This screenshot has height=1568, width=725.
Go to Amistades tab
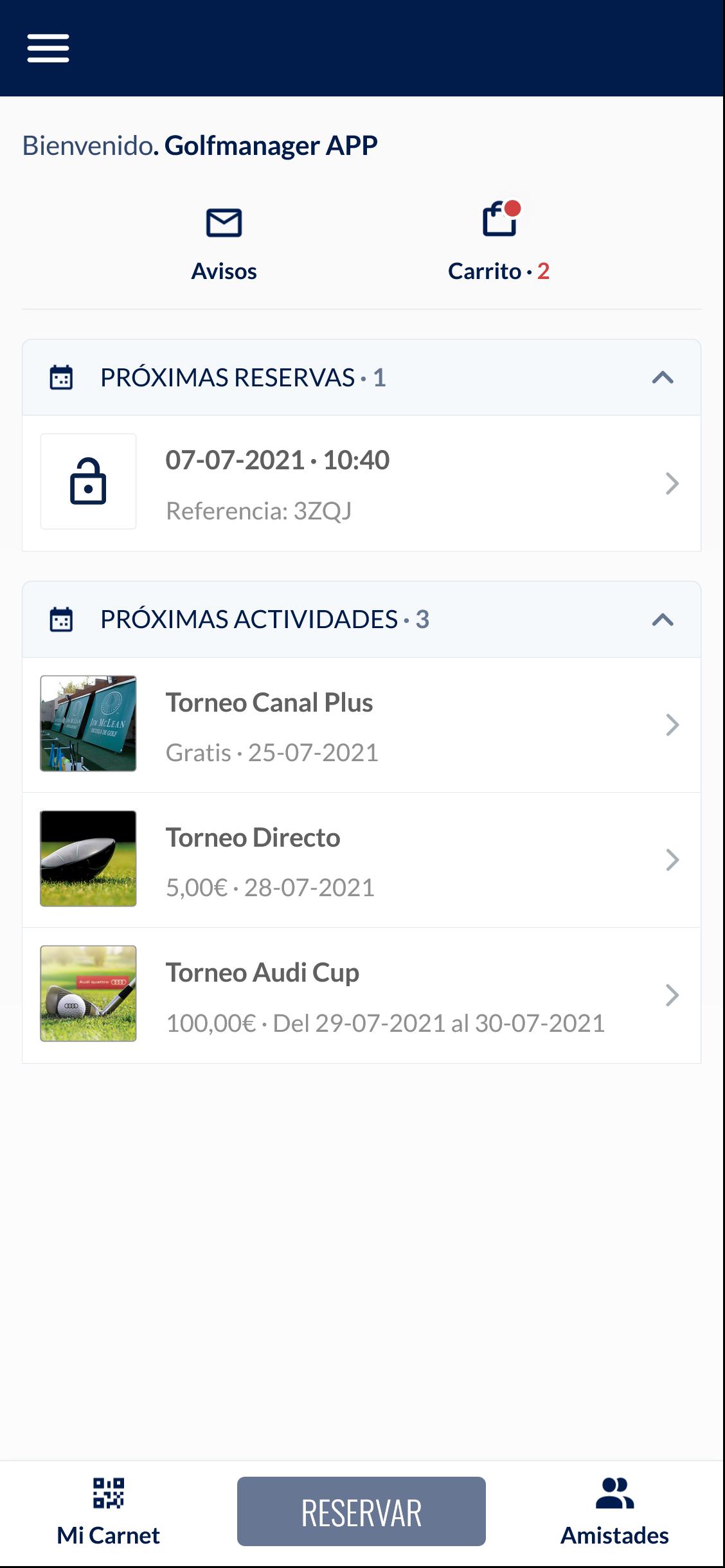(x=614, y=1512)
